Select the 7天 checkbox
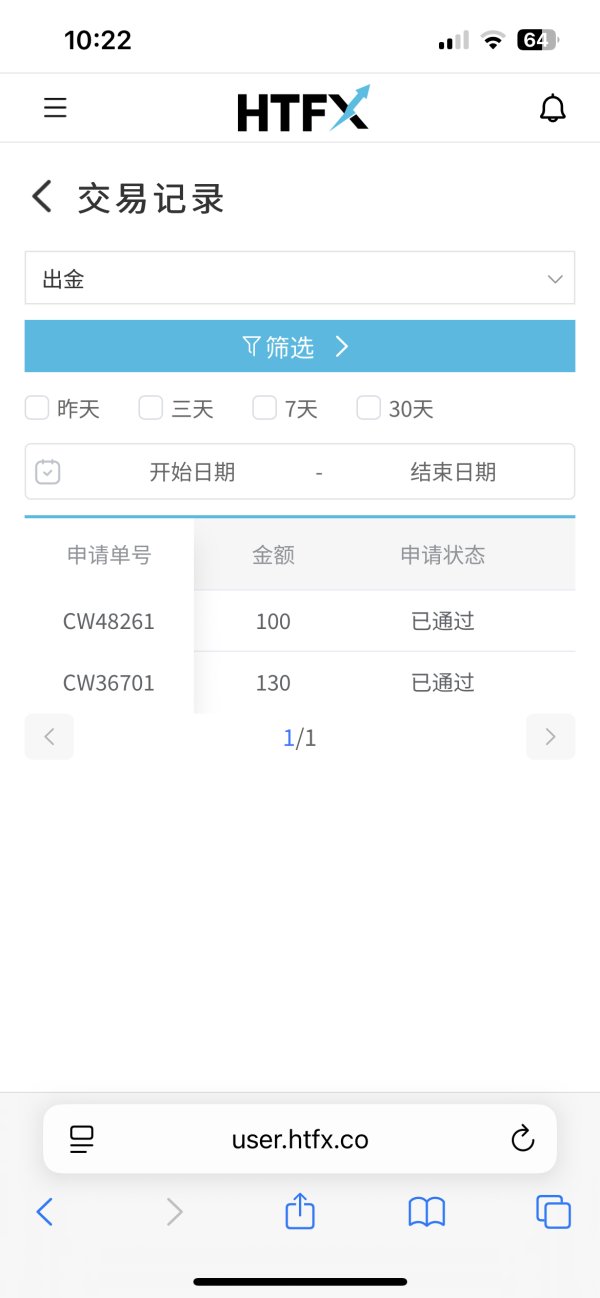The image size is (600, 1298). click(x=265, y=408)
